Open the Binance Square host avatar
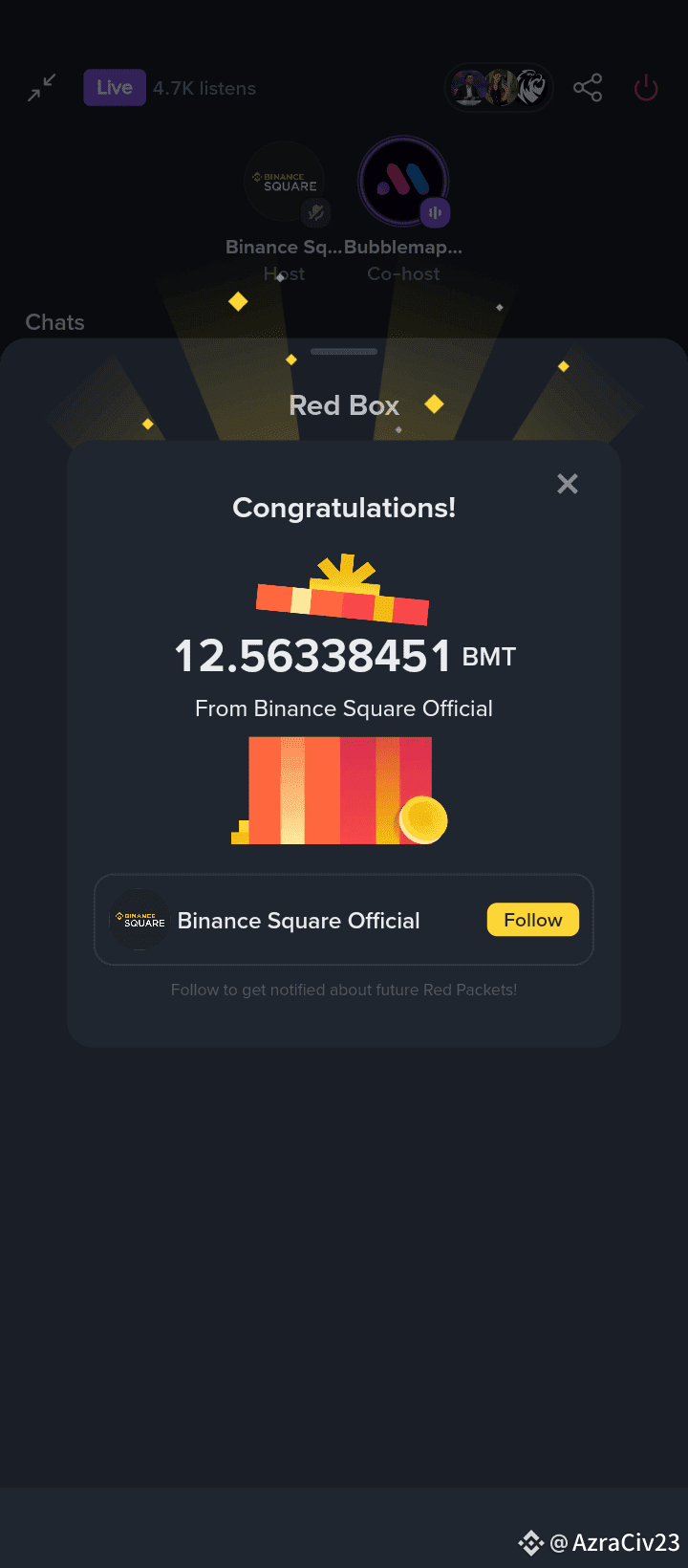This screenshot has width=688, height=1568. tap(285, 182)
